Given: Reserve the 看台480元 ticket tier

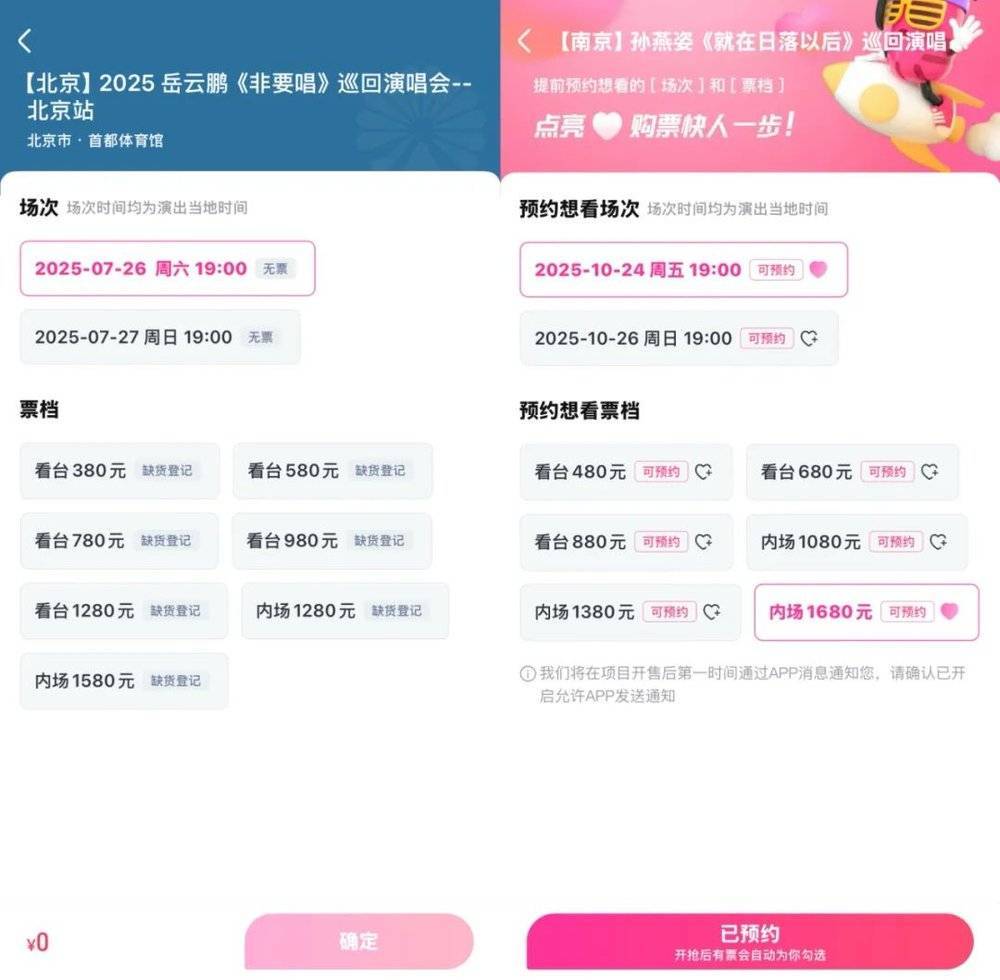Looking at the screenshot, I should [625, 471].
